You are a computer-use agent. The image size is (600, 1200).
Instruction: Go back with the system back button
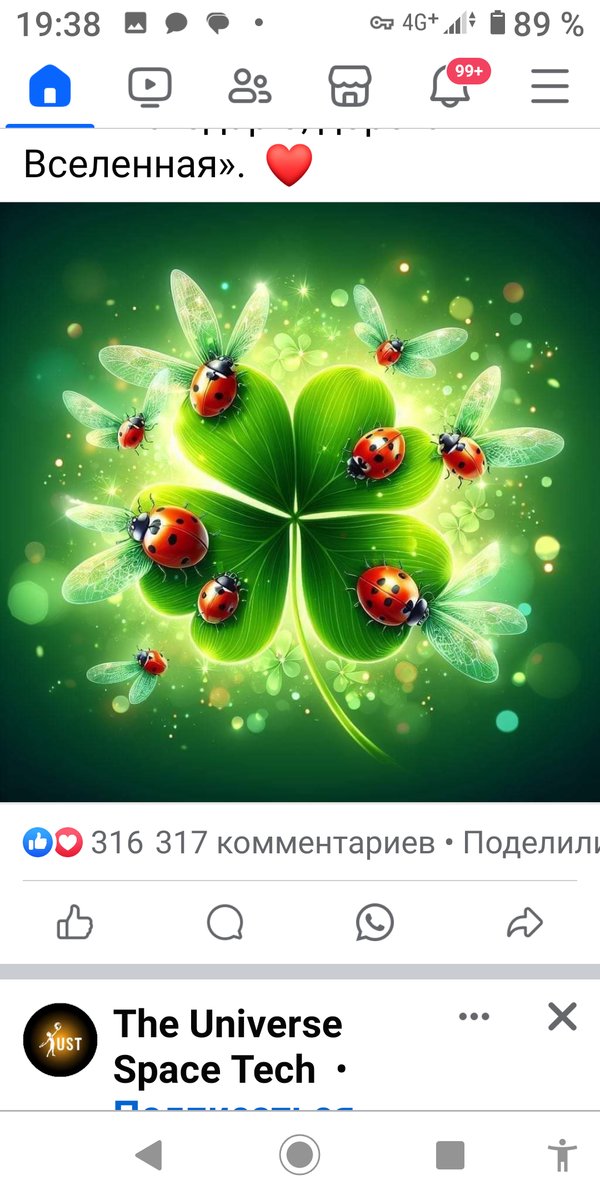click(149, 1156)
